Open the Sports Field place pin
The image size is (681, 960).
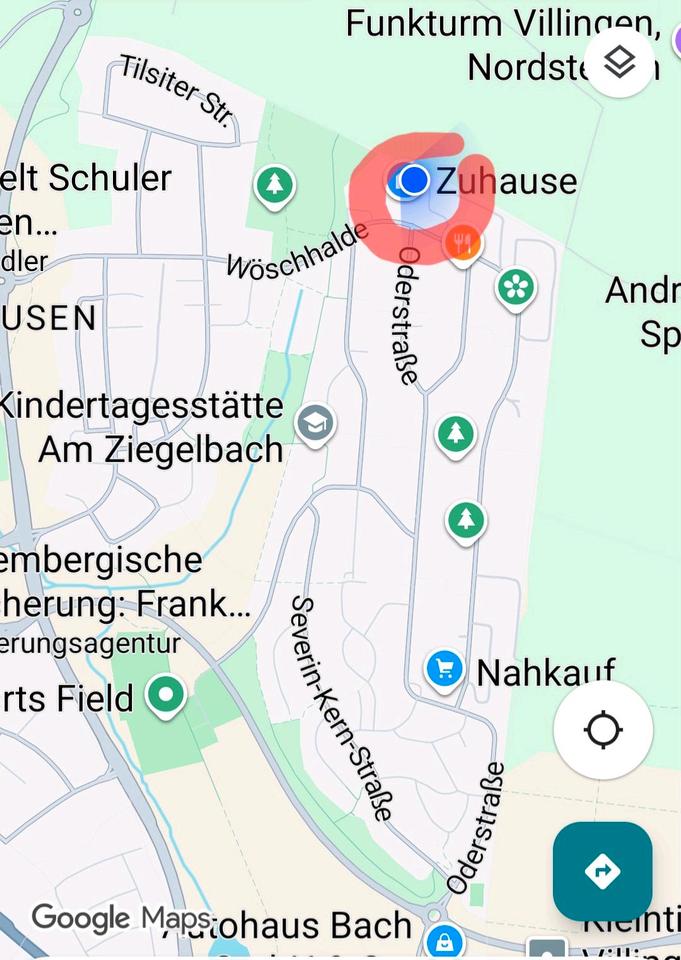pos(166,693)
